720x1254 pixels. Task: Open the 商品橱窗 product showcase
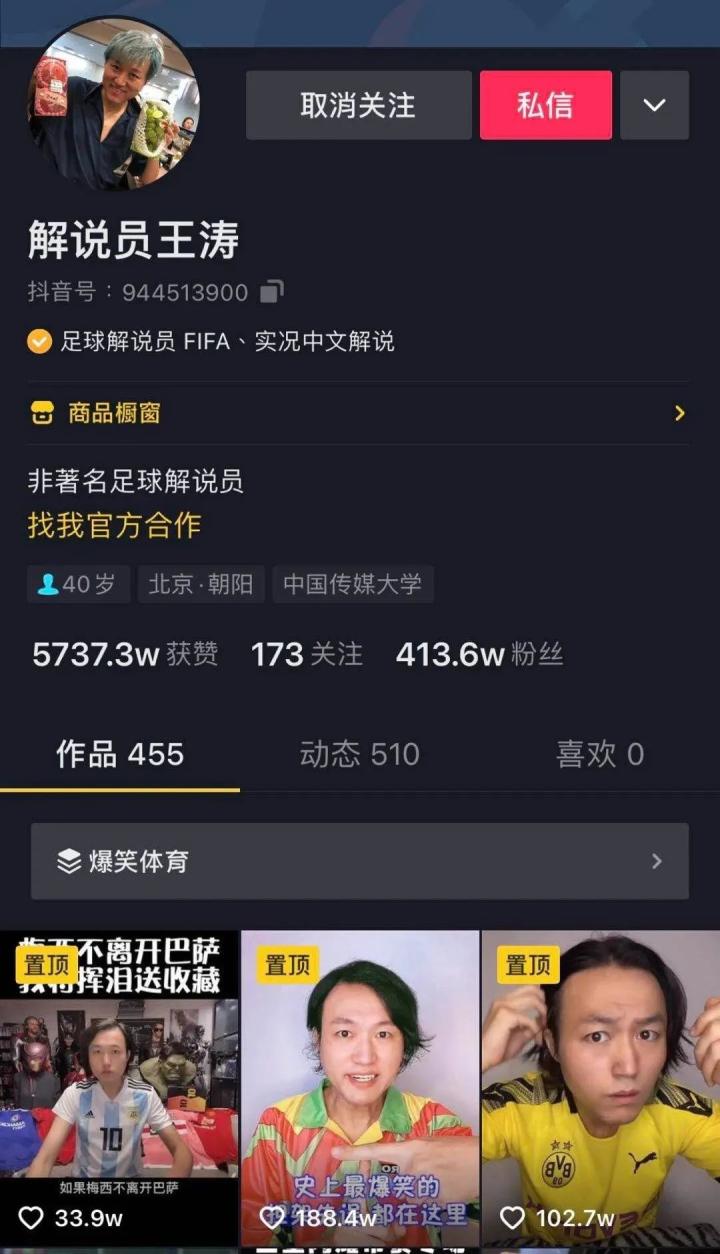358,413
